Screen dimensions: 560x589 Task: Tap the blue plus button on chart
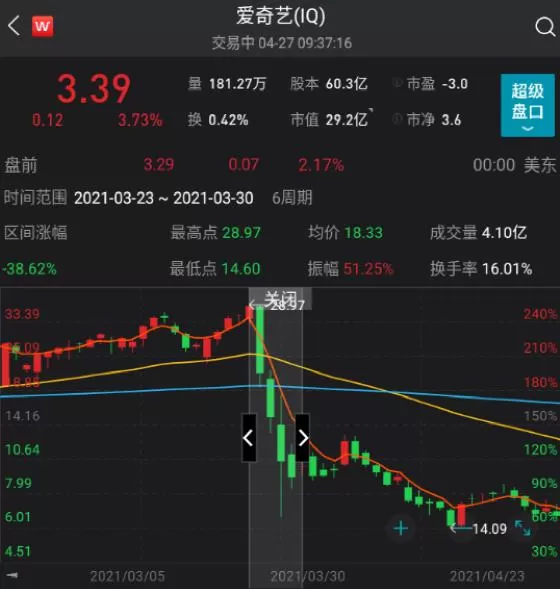pyautogui.click(x=401, y=528)
